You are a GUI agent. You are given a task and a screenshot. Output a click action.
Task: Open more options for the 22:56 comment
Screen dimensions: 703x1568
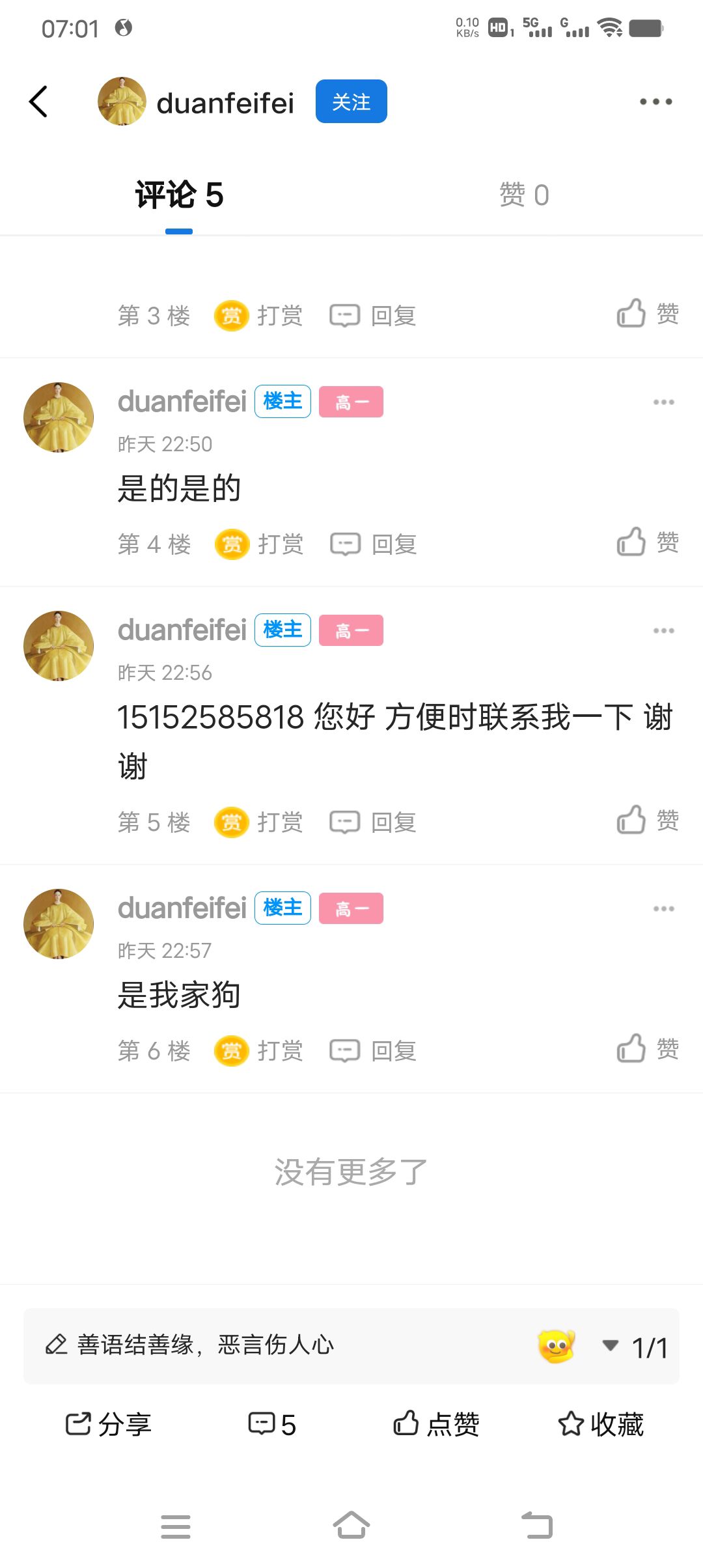(663, 630)
